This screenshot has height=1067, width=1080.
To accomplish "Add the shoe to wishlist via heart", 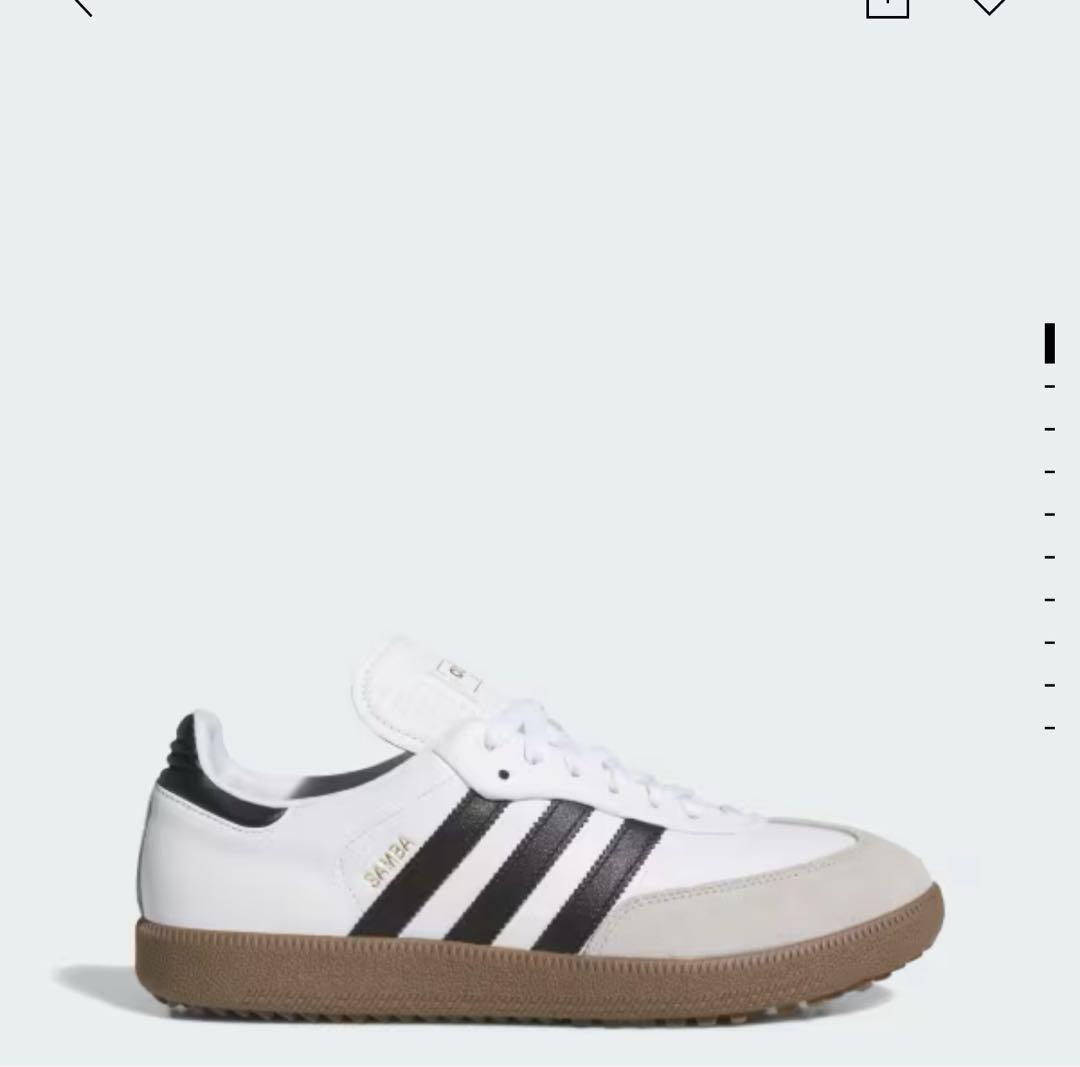I will 988,6.
